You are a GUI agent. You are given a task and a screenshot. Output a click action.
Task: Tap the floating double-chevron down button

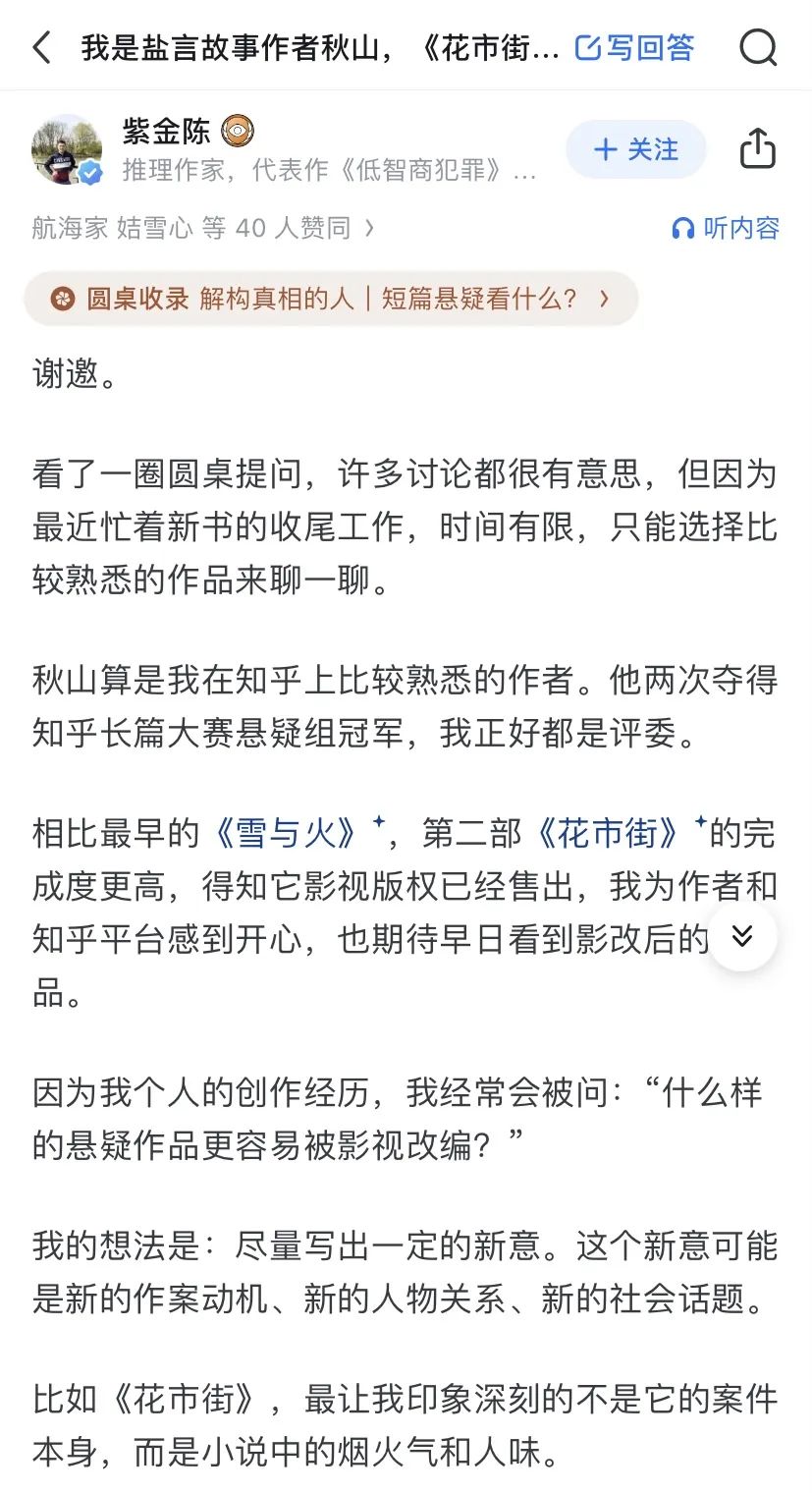pos(742,936)
